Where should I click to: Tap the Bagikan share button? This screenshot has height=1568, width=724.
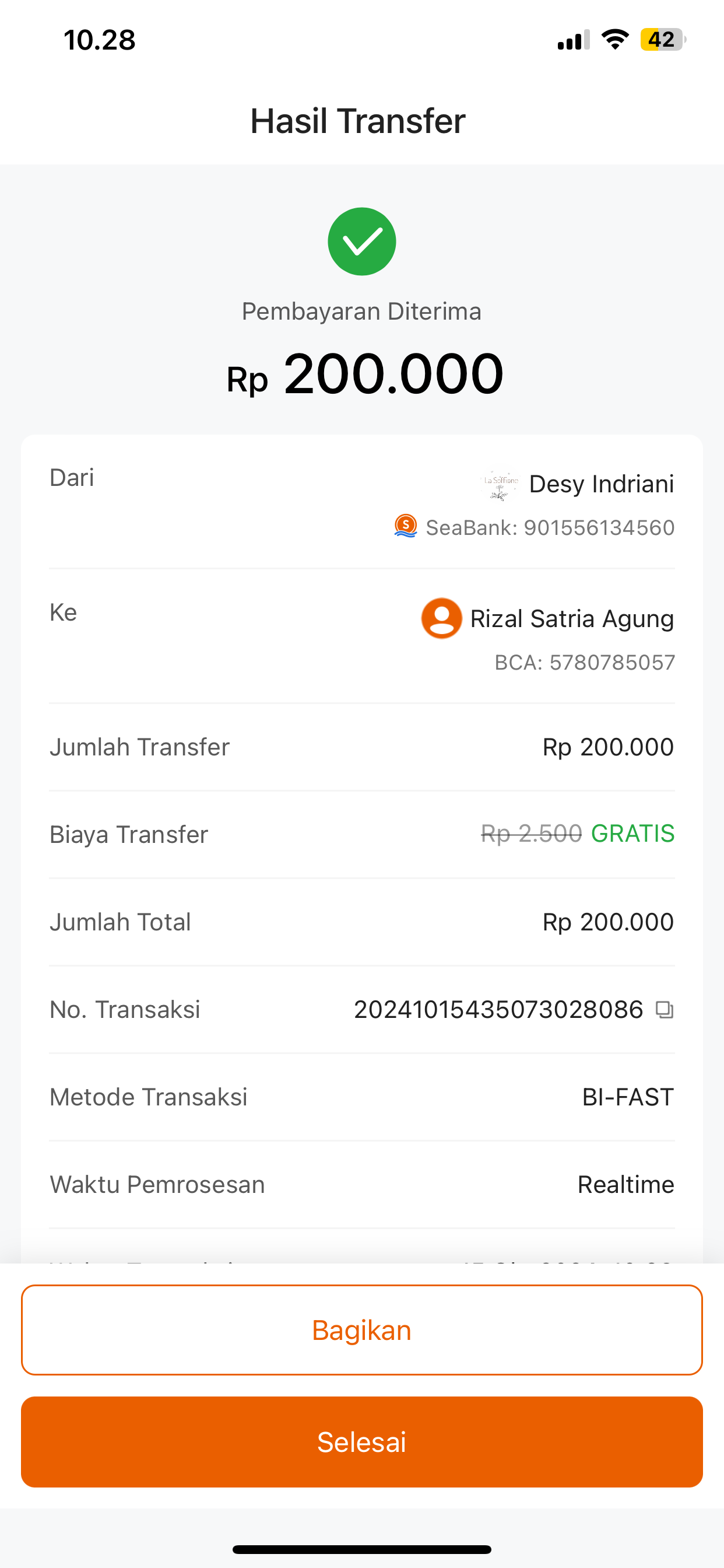click(x=362, y=1330)
